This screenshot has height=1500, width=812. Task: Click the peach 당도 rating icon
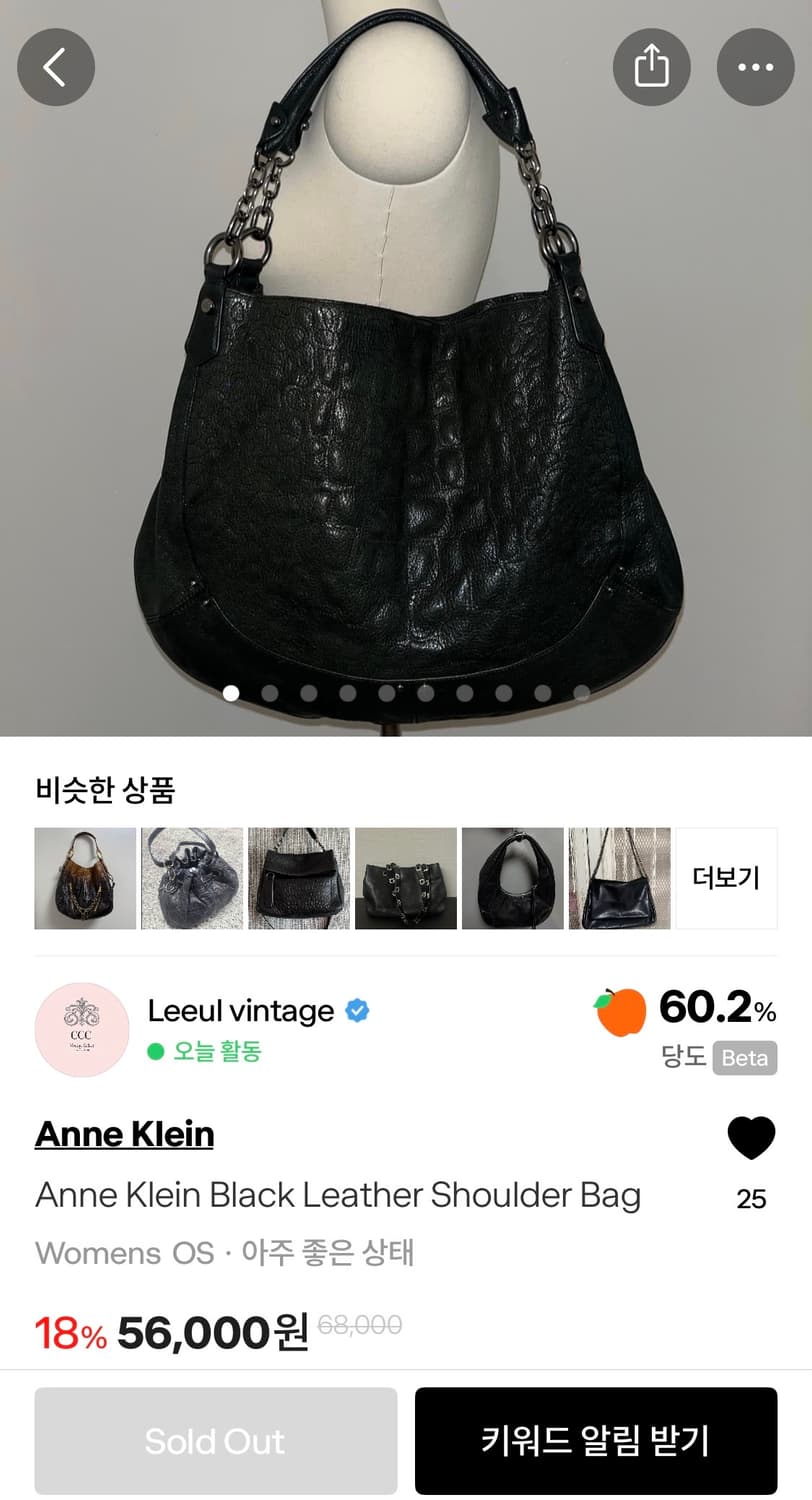(619, 1013)
